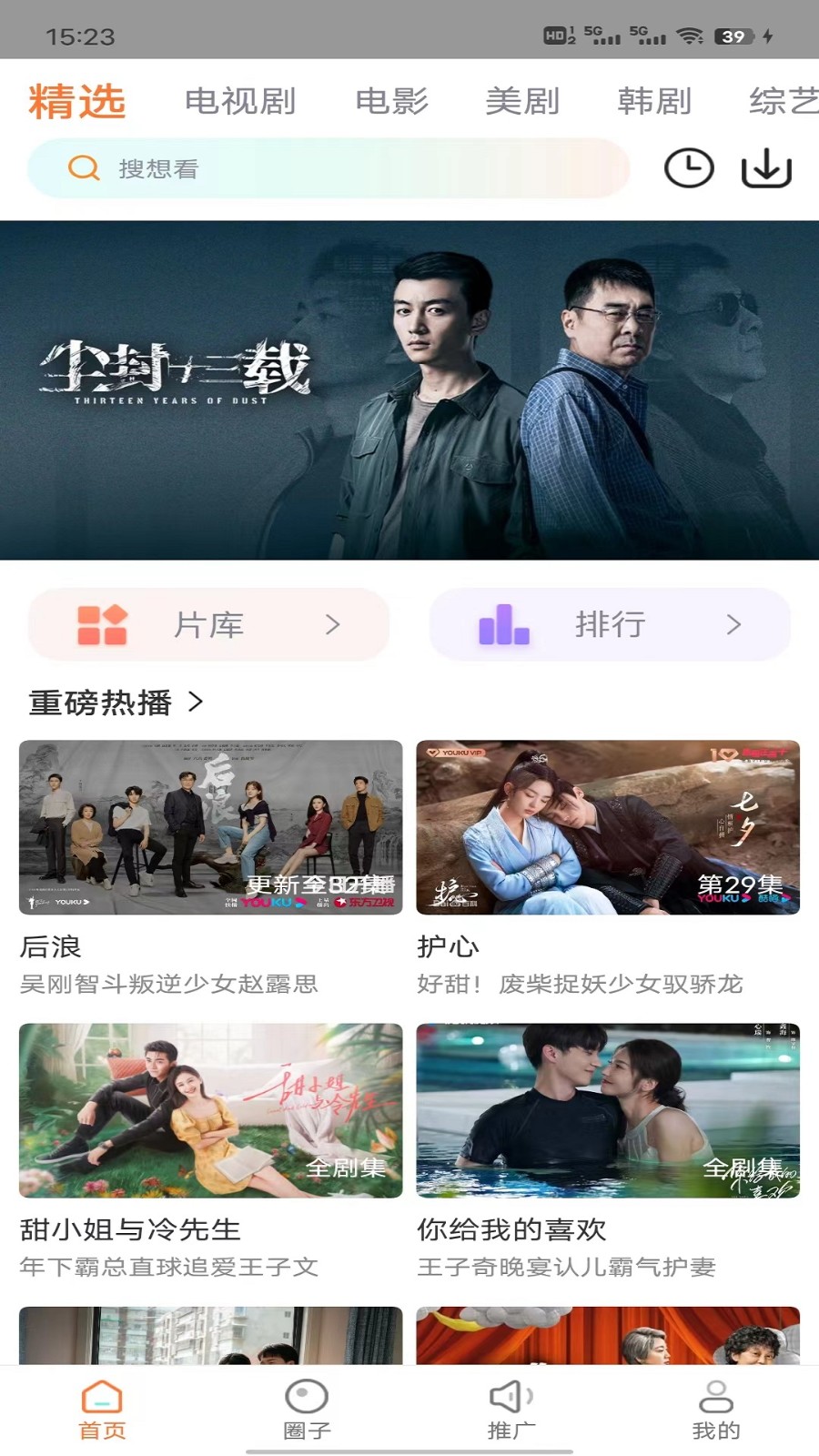Open the downloads icon beside search
This screenshot has width=819, height=1456.
[764, 167]
